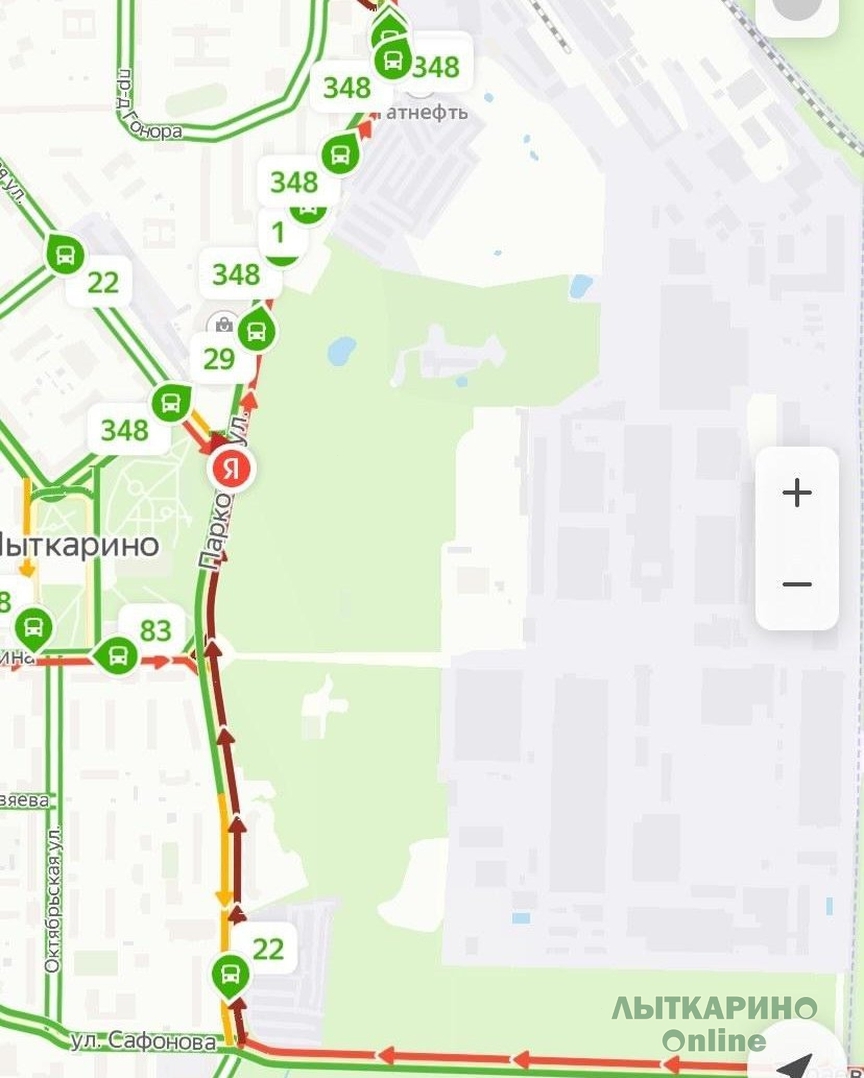This screenshot has width=864, height=1078.
Task: Zoom out of the map
Action: click(796, 585)
